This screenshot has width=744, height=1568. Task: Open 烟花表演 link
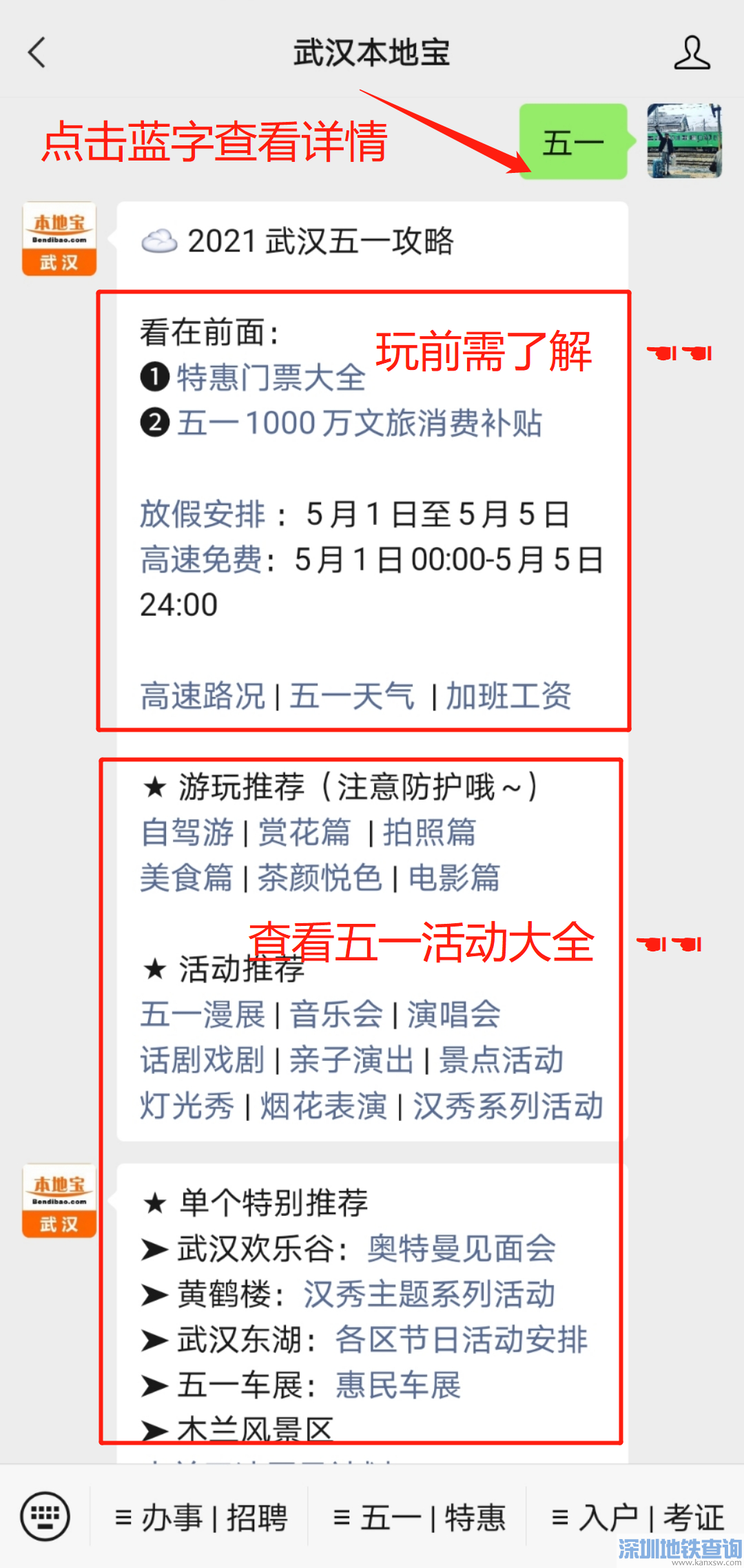coord(323,1106)
